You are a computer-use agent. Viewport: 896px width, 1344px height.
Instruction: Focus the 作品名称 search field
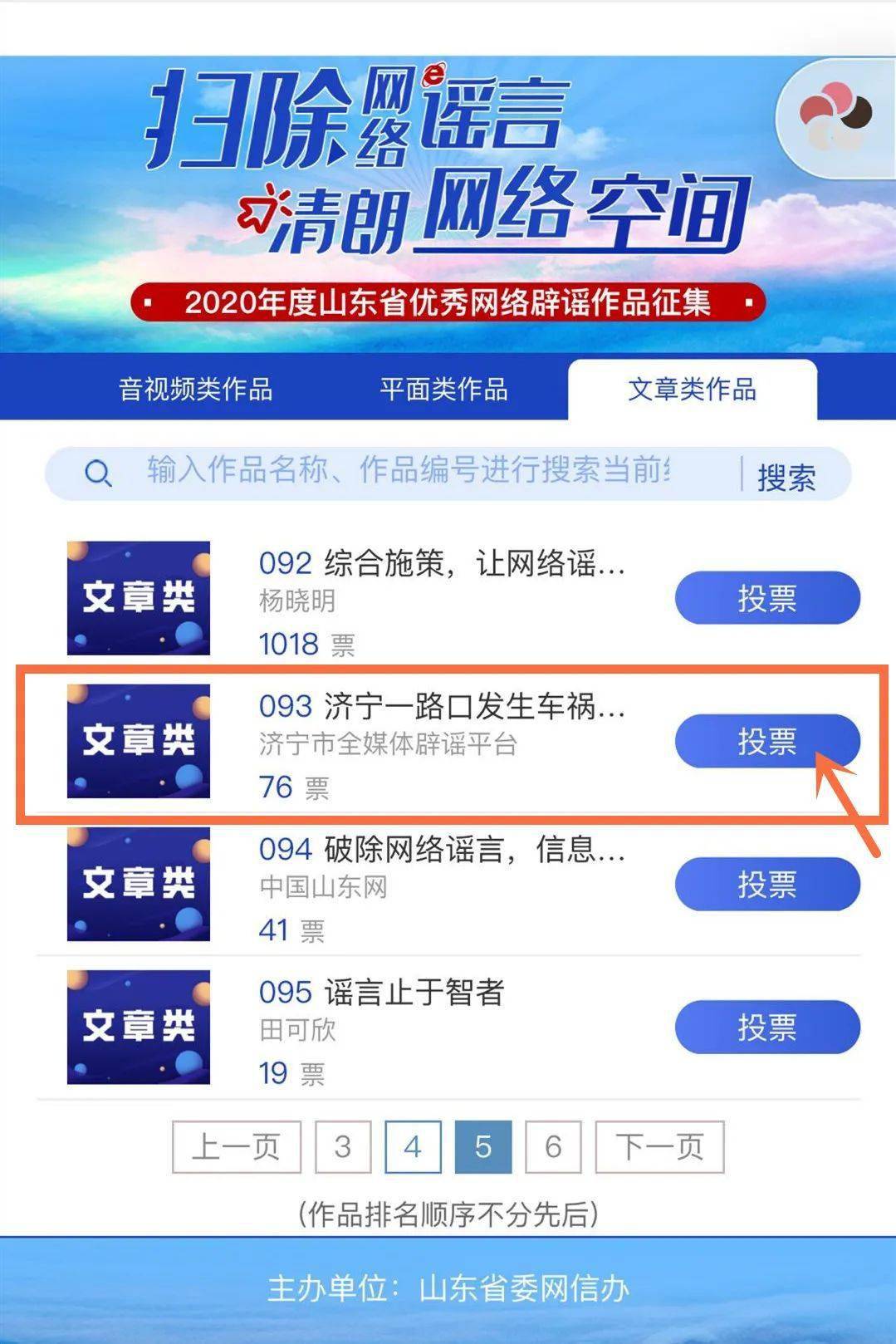(407, 471)
